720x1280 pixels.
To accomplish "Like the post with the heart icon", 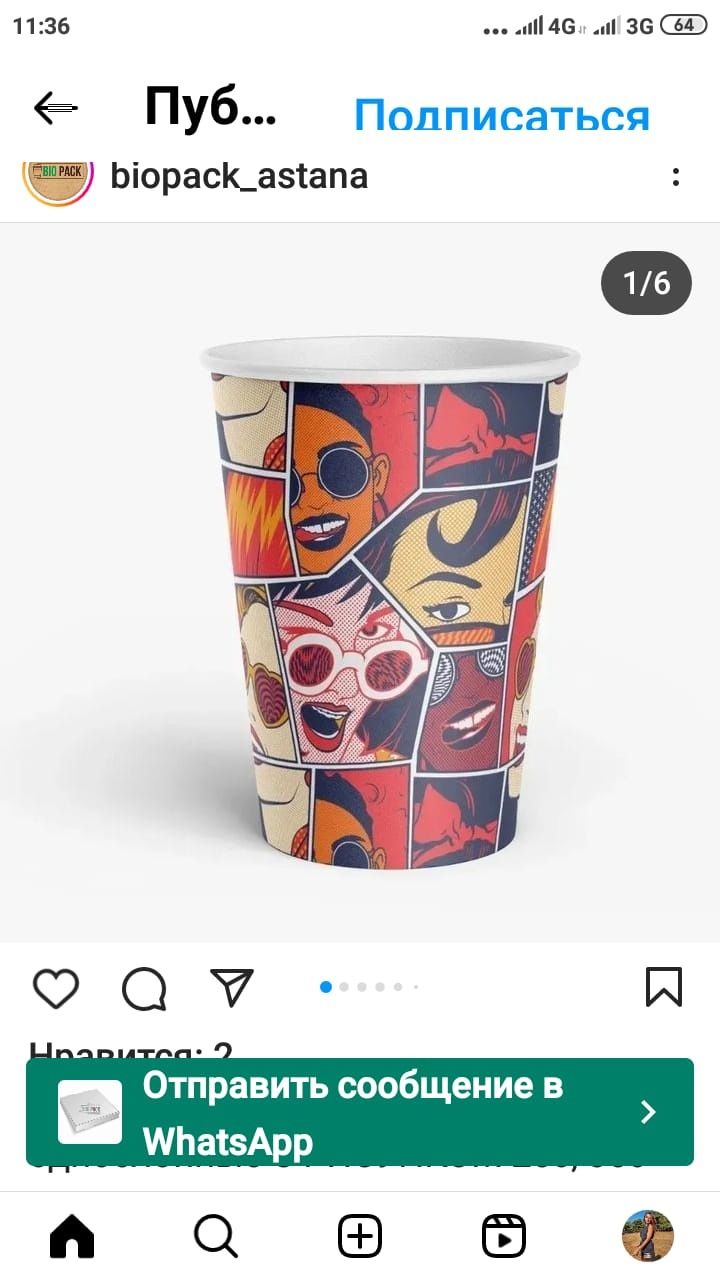I will coord(56,988).
